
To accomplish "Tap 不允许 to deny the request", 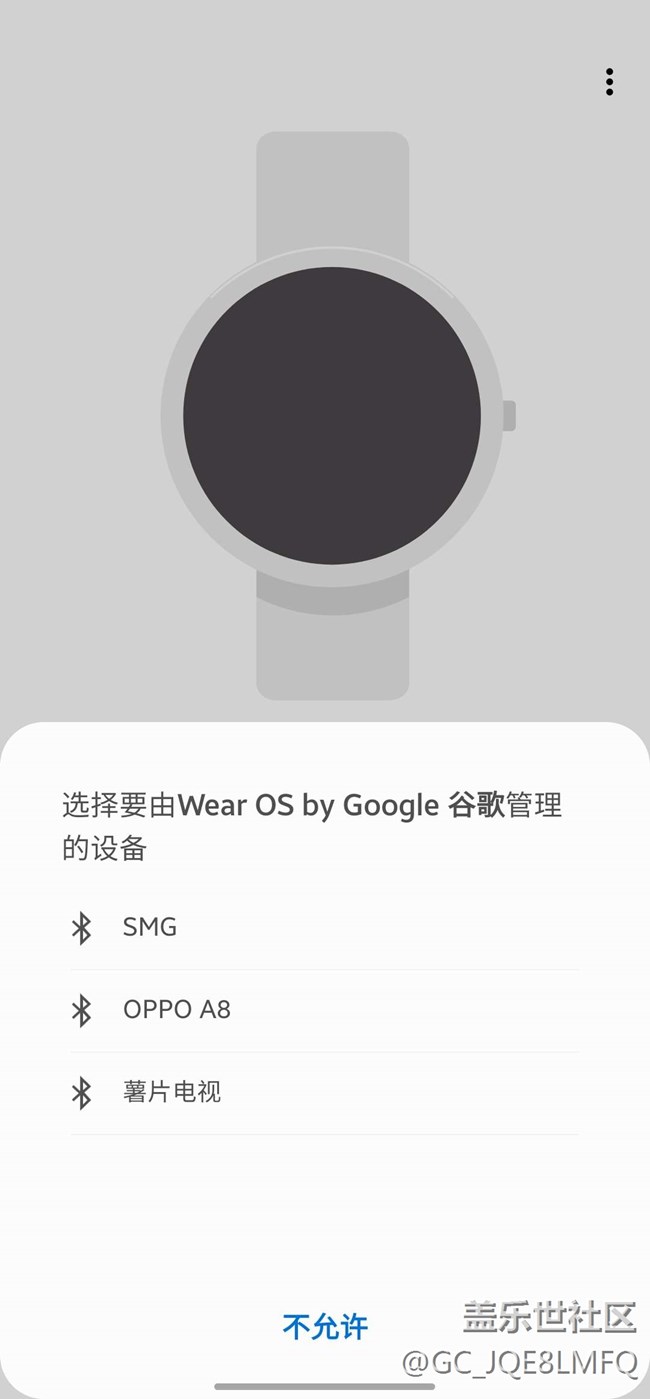I will 325,1327.
